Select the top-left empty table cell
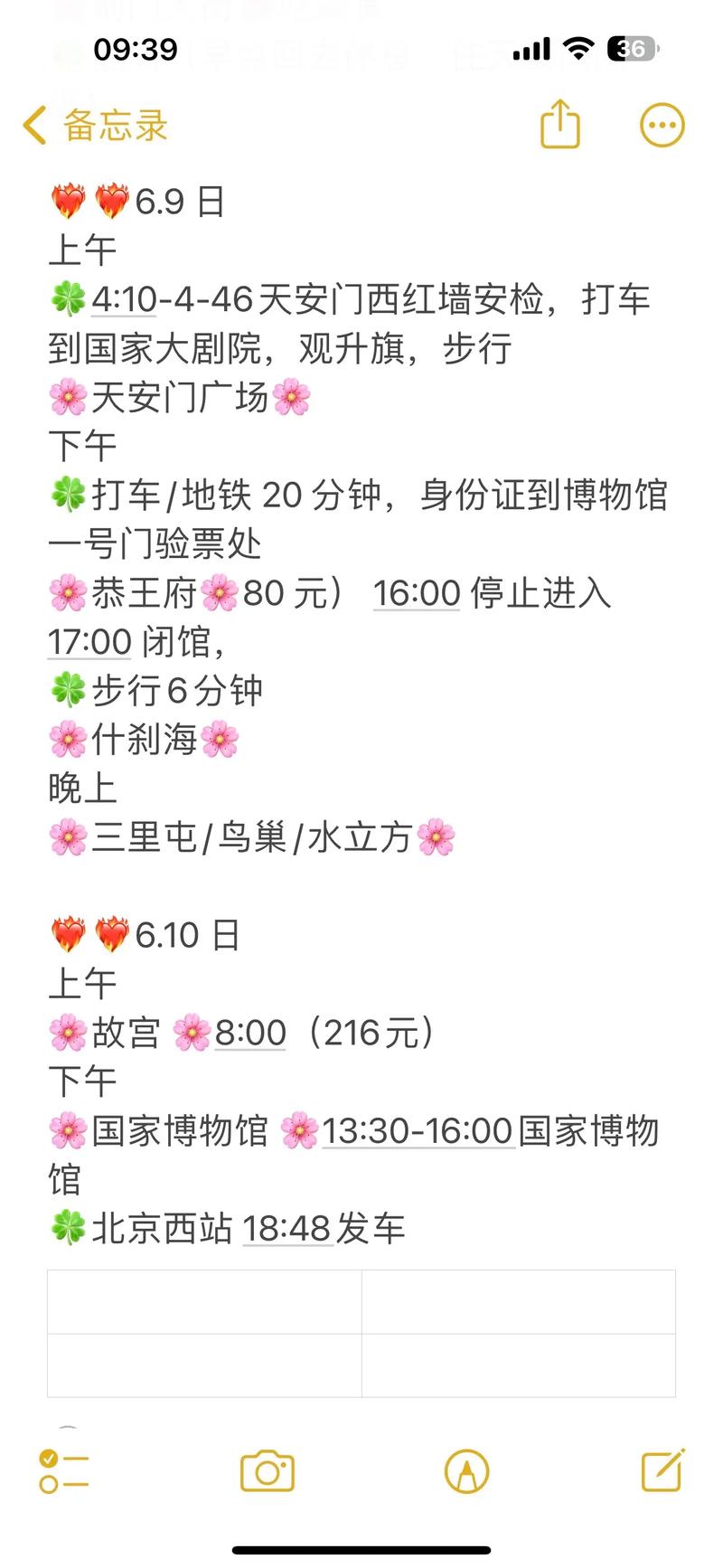 [x=203, y=1300]
